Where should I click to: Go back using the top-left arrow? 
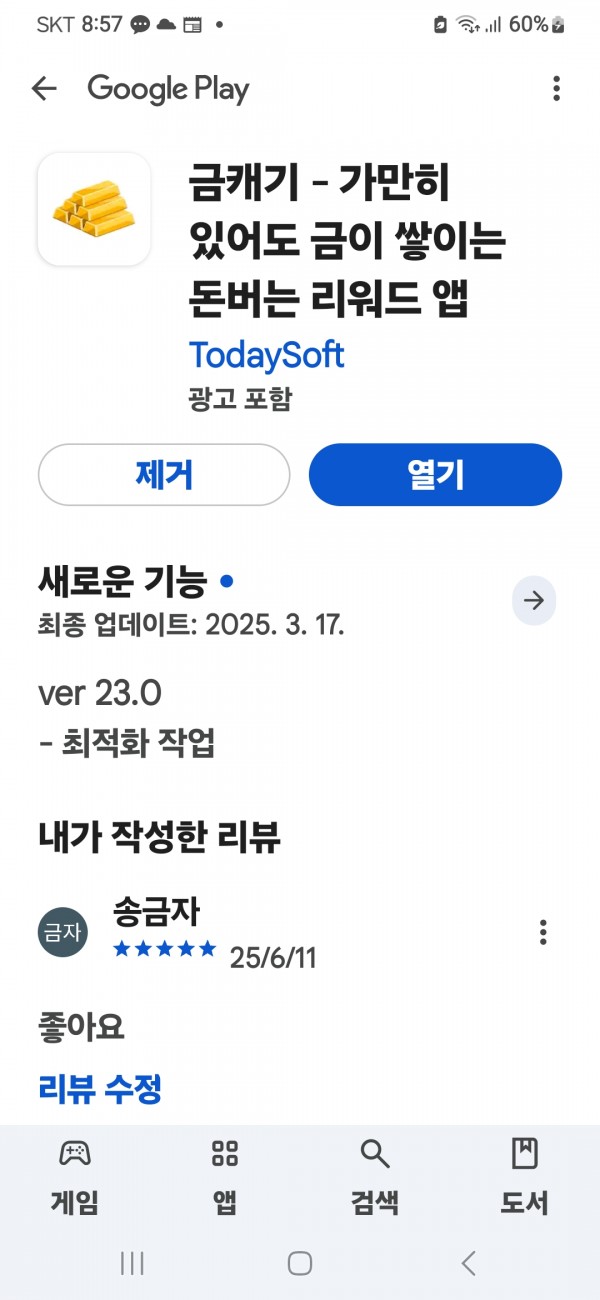(x=44, y=89)
